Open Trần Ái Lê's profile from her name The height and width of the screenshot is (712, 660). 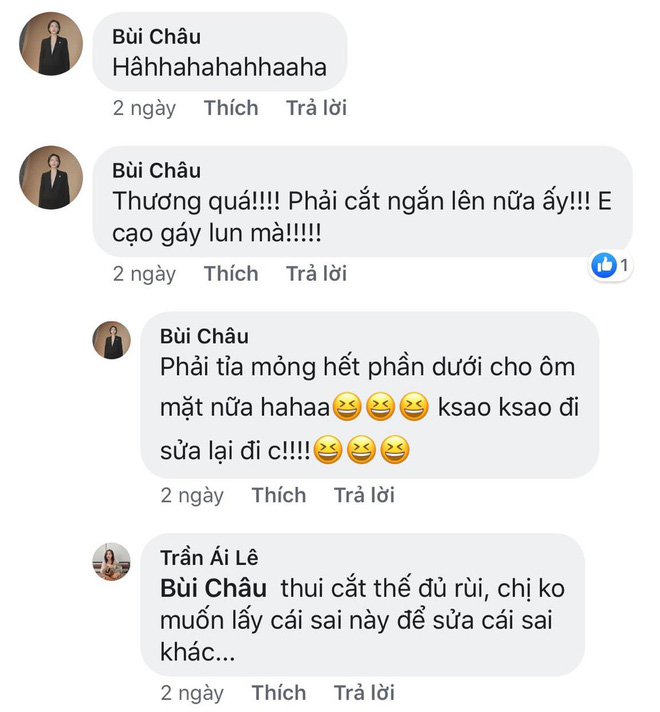tap(208, 558)
